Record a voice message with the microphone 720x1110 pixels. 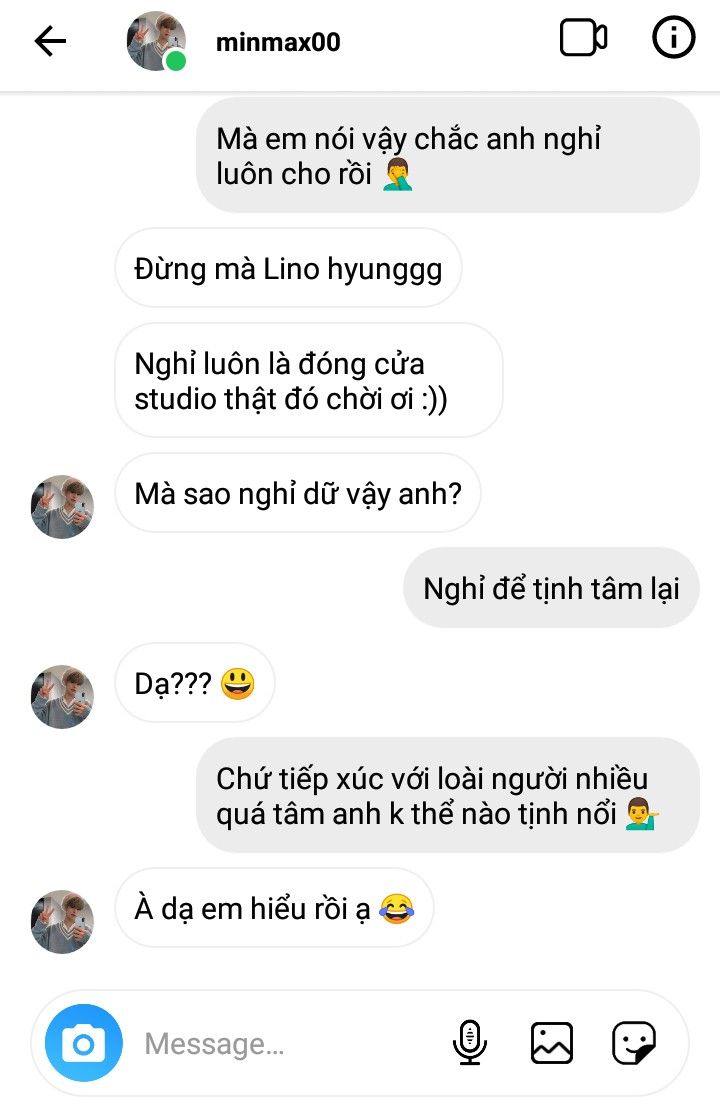click(x=469, y=1045)
